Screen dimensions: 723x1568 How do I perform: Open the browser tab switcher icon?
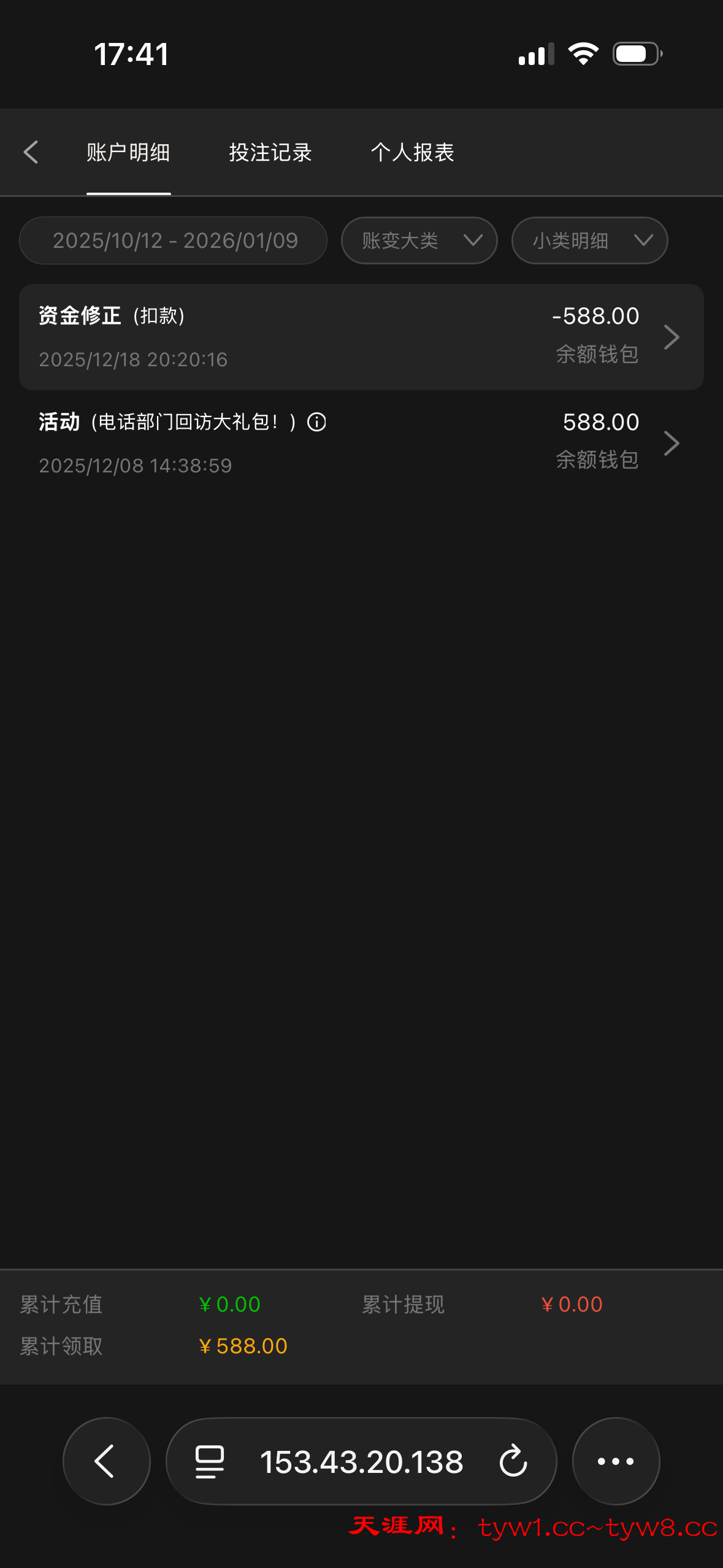coord(208,1461)
